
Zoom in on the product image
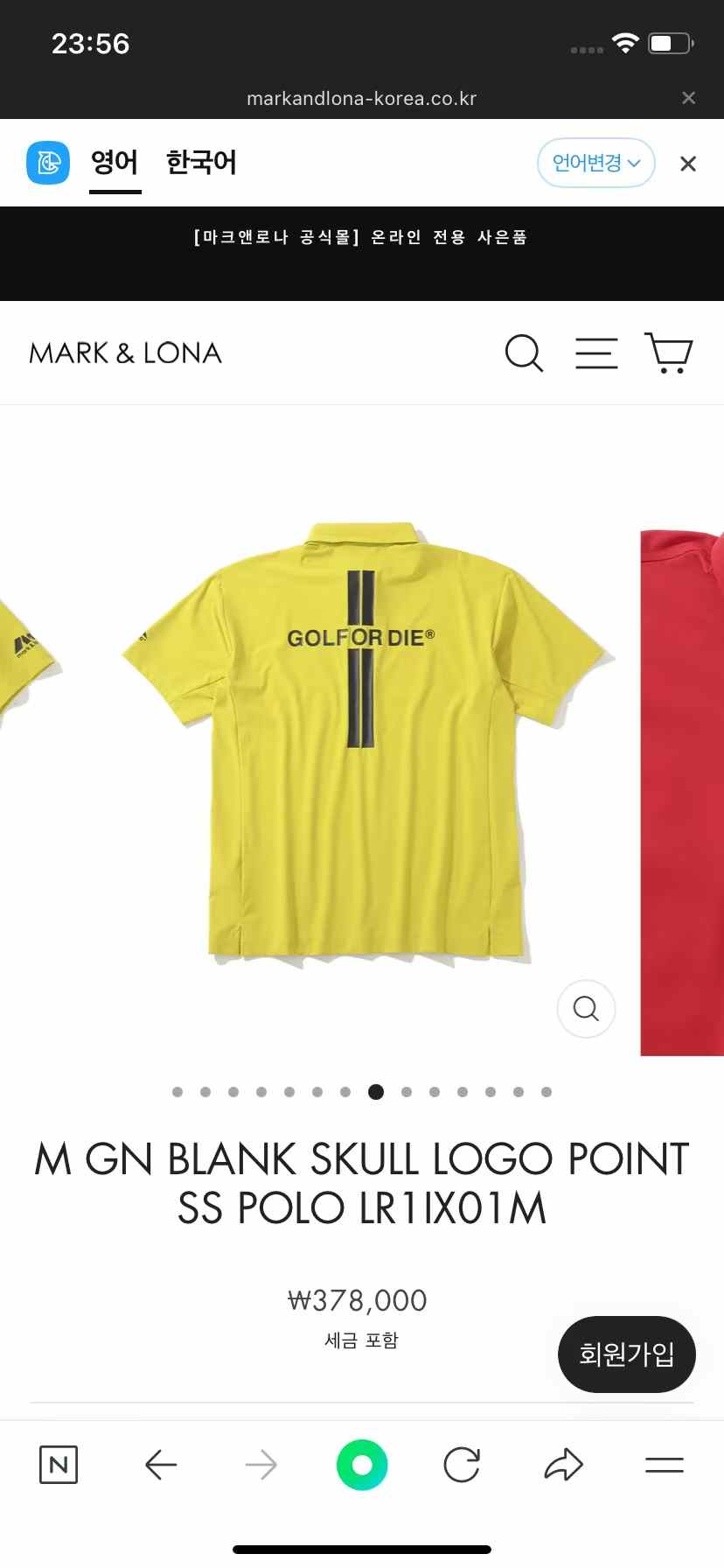[586, 1009]
